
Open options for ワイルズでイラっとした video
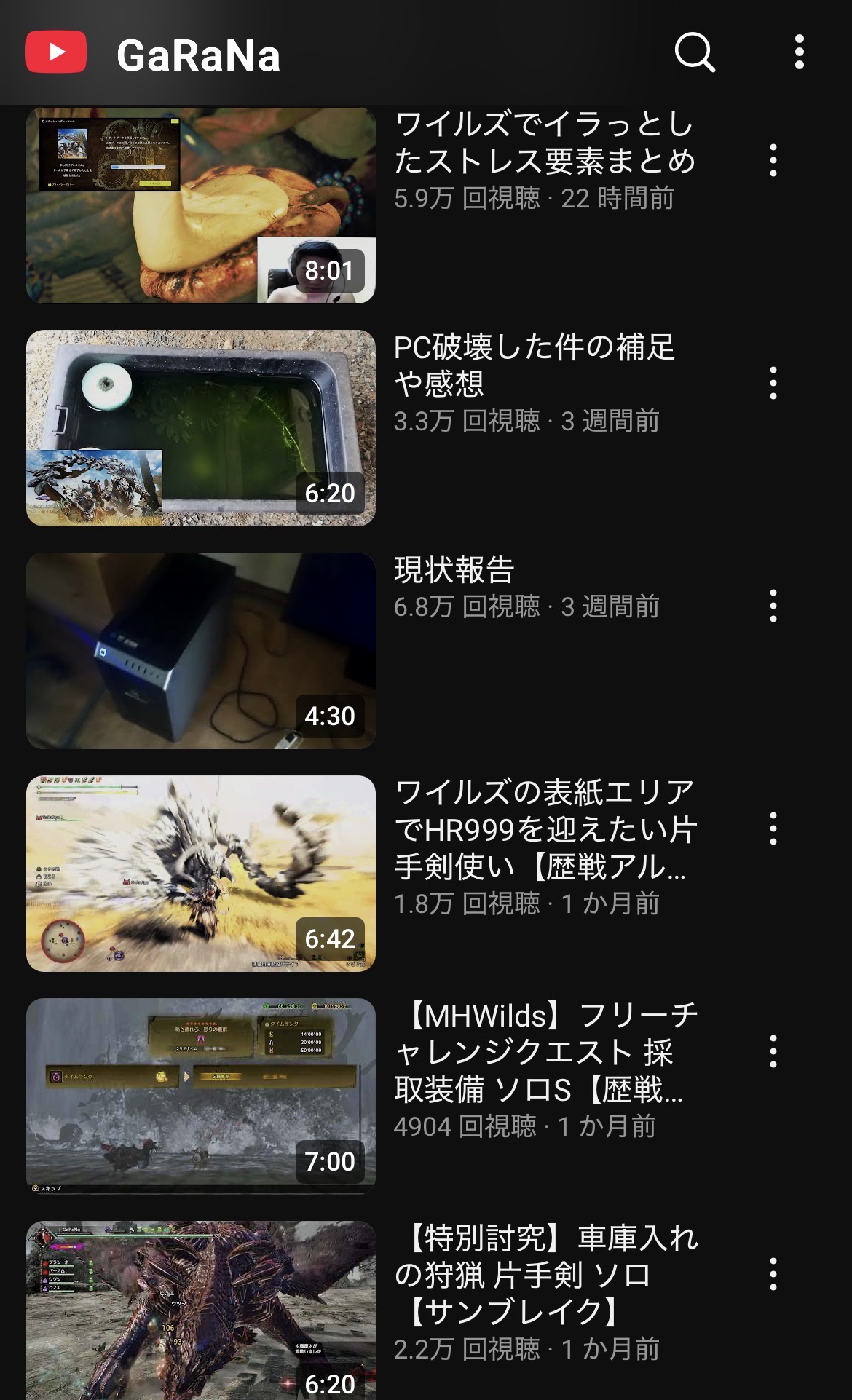click(773, 160)
